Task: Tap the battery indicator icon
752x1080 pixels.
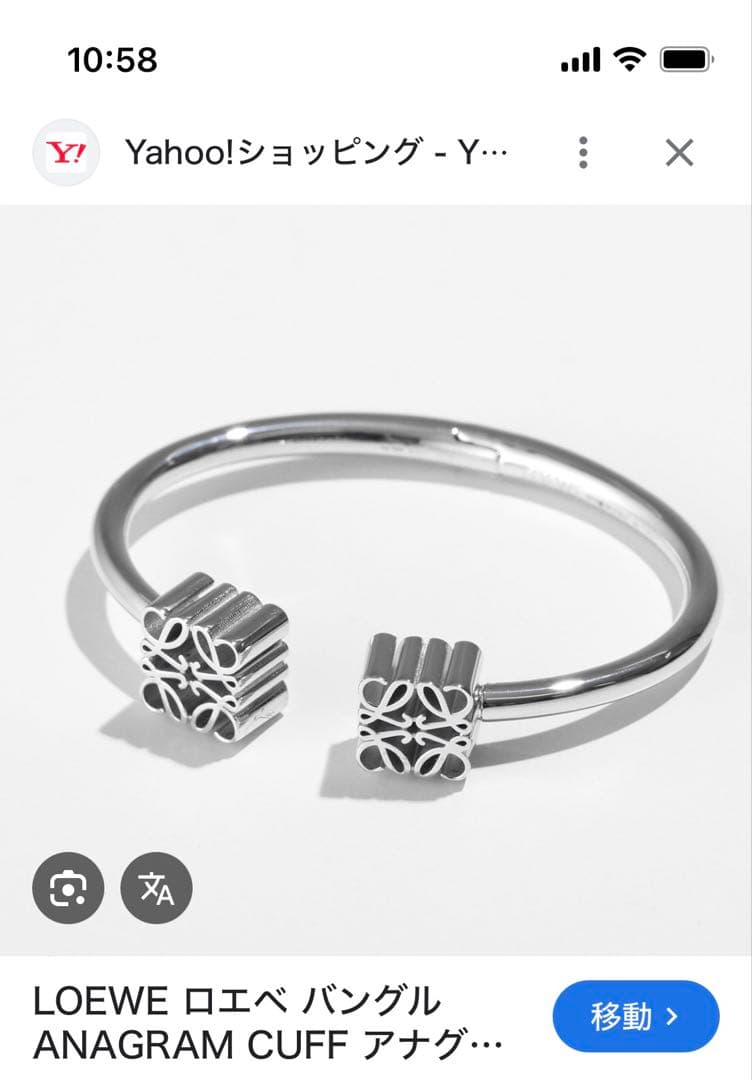Action: coord(681,60)
